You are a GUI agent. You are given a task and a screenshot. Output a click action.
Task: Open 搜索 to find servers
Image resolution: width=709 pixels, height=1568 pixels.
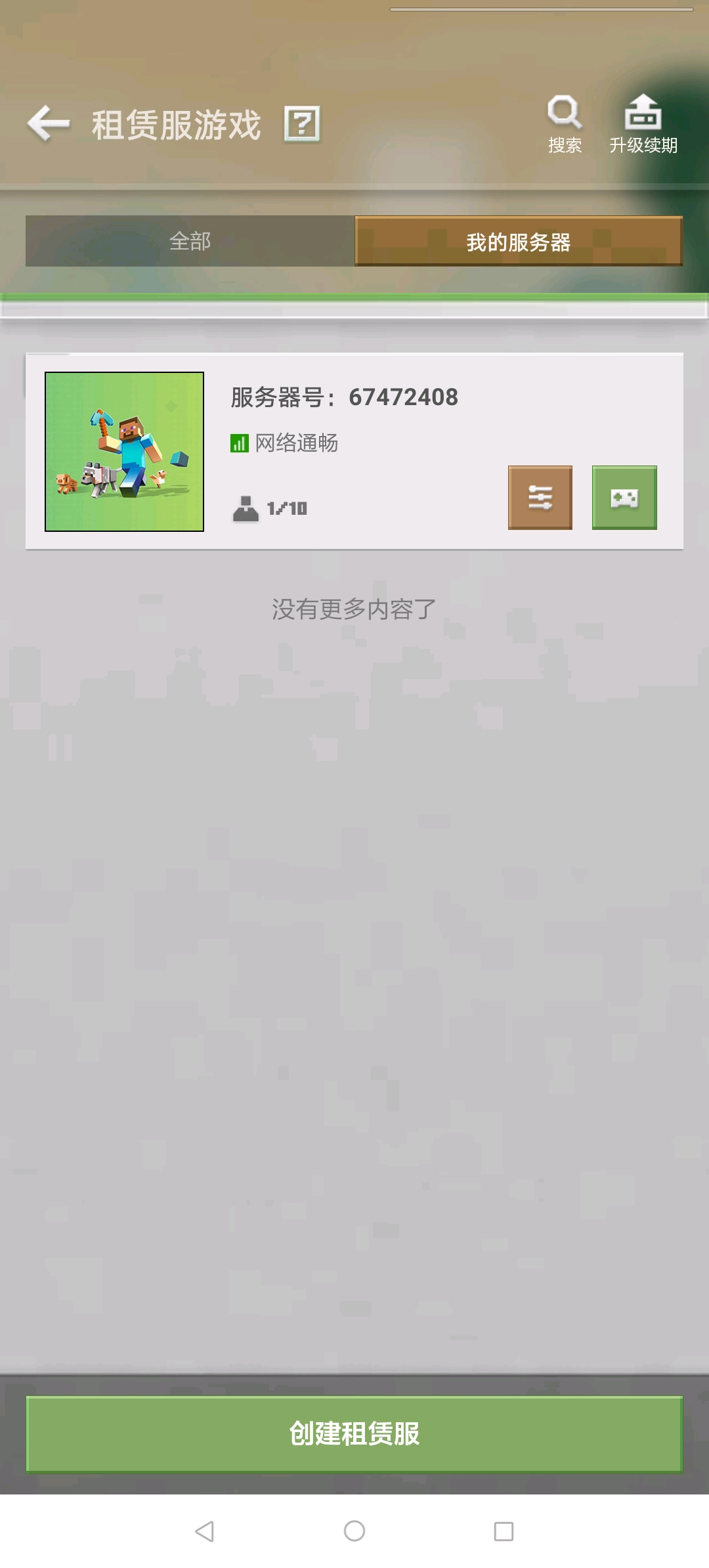pos(565,123)
